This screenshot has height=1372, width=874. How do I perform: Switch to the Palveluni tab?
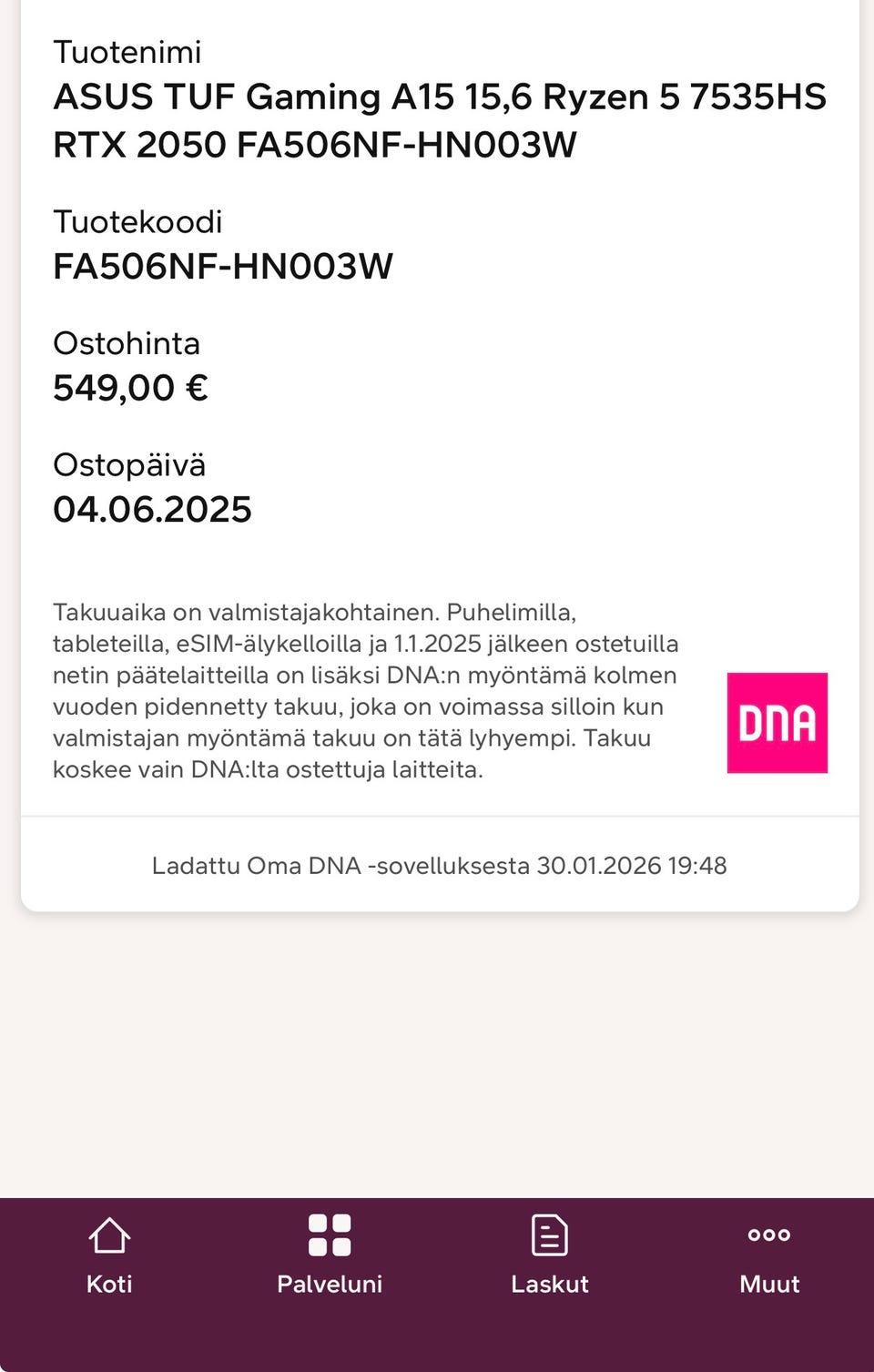(x=330, y=1255)
